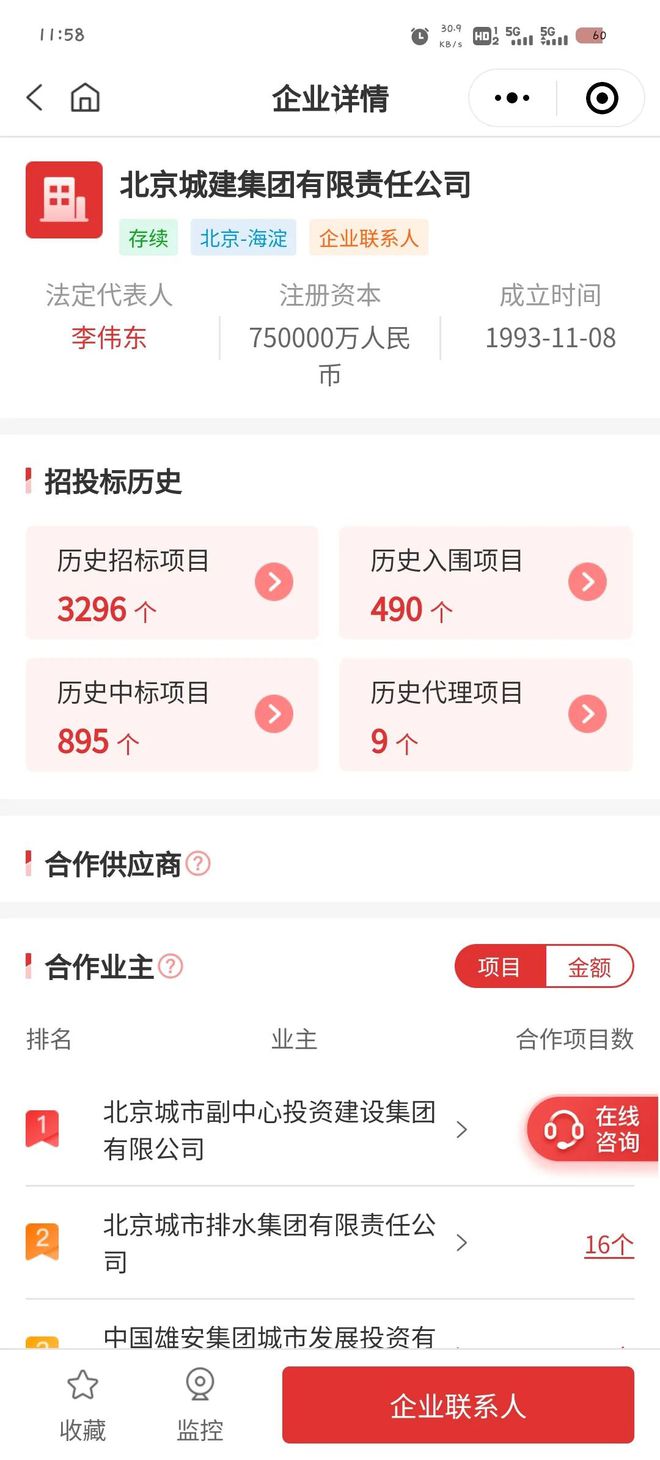
Task: Open 北京城市排水集团有限责任公司 row
Action: click(270, 1243)
